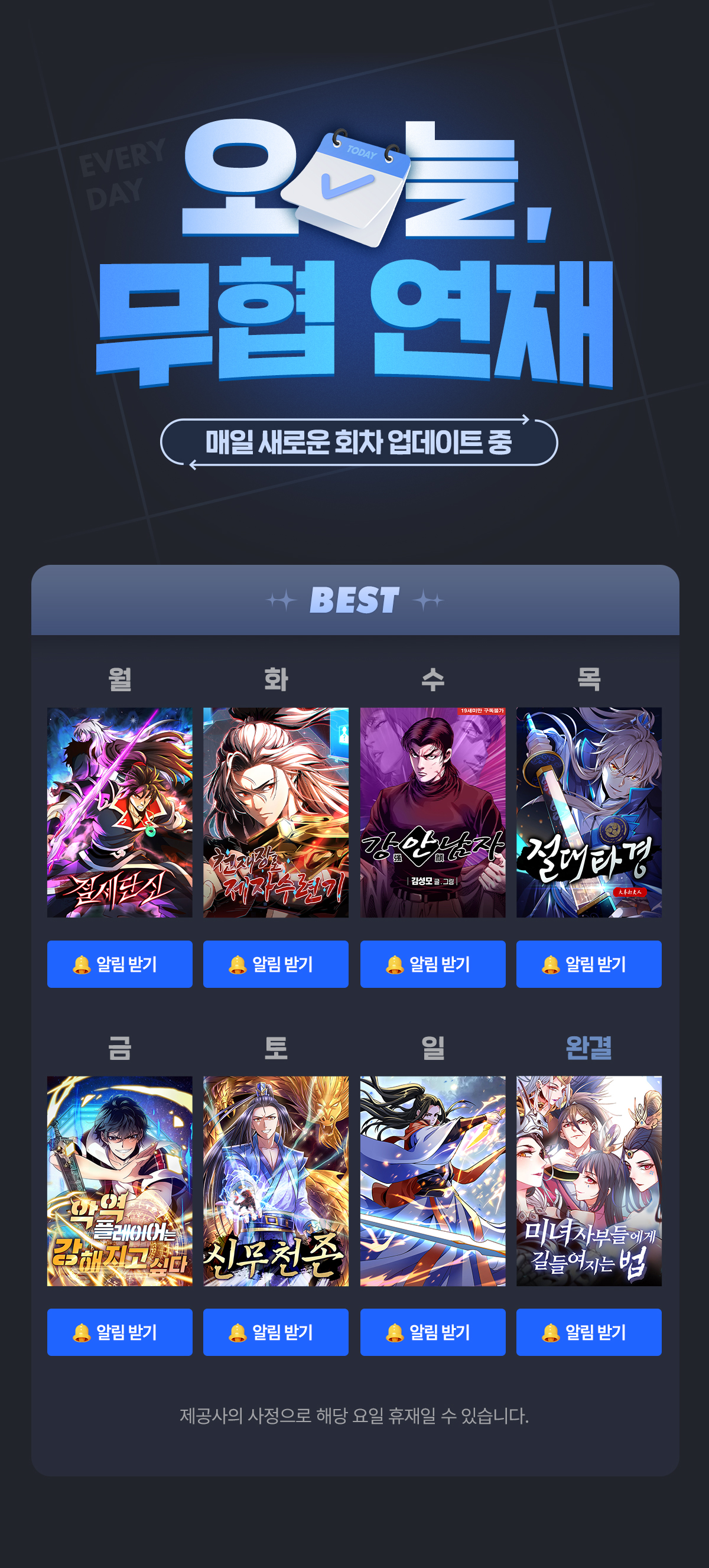
Task: Open 미녀 사부들에게 길들여지는 법
Action: click(x=588, y=1180)
